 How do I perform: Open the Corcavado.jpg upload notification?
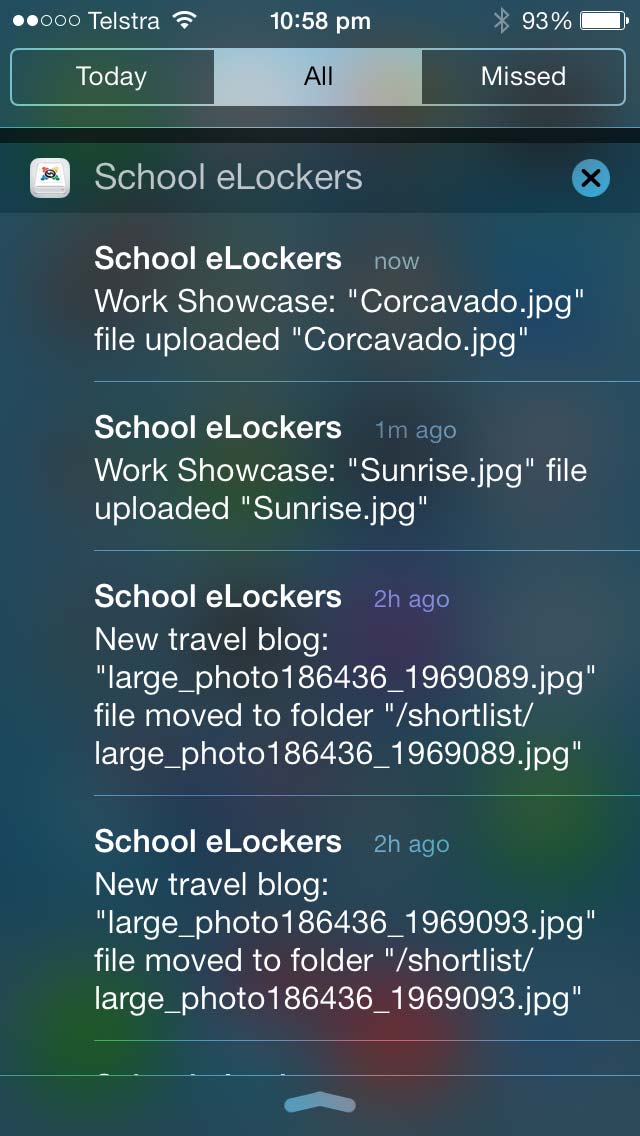click(367, 298)
